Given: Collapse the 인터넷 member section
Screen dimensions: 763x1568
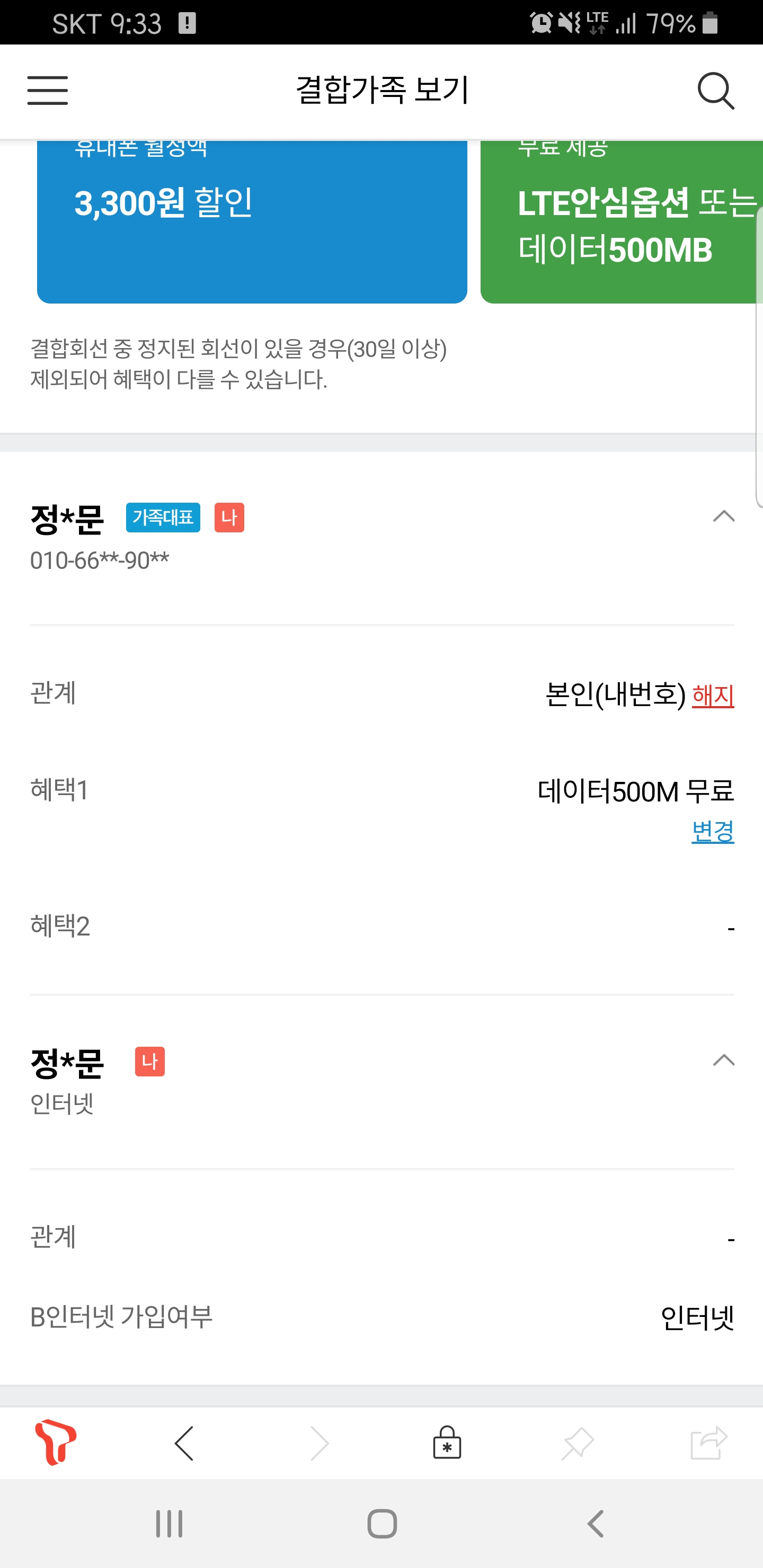Looking at the screenshot, I should (x=723, y=1061).
